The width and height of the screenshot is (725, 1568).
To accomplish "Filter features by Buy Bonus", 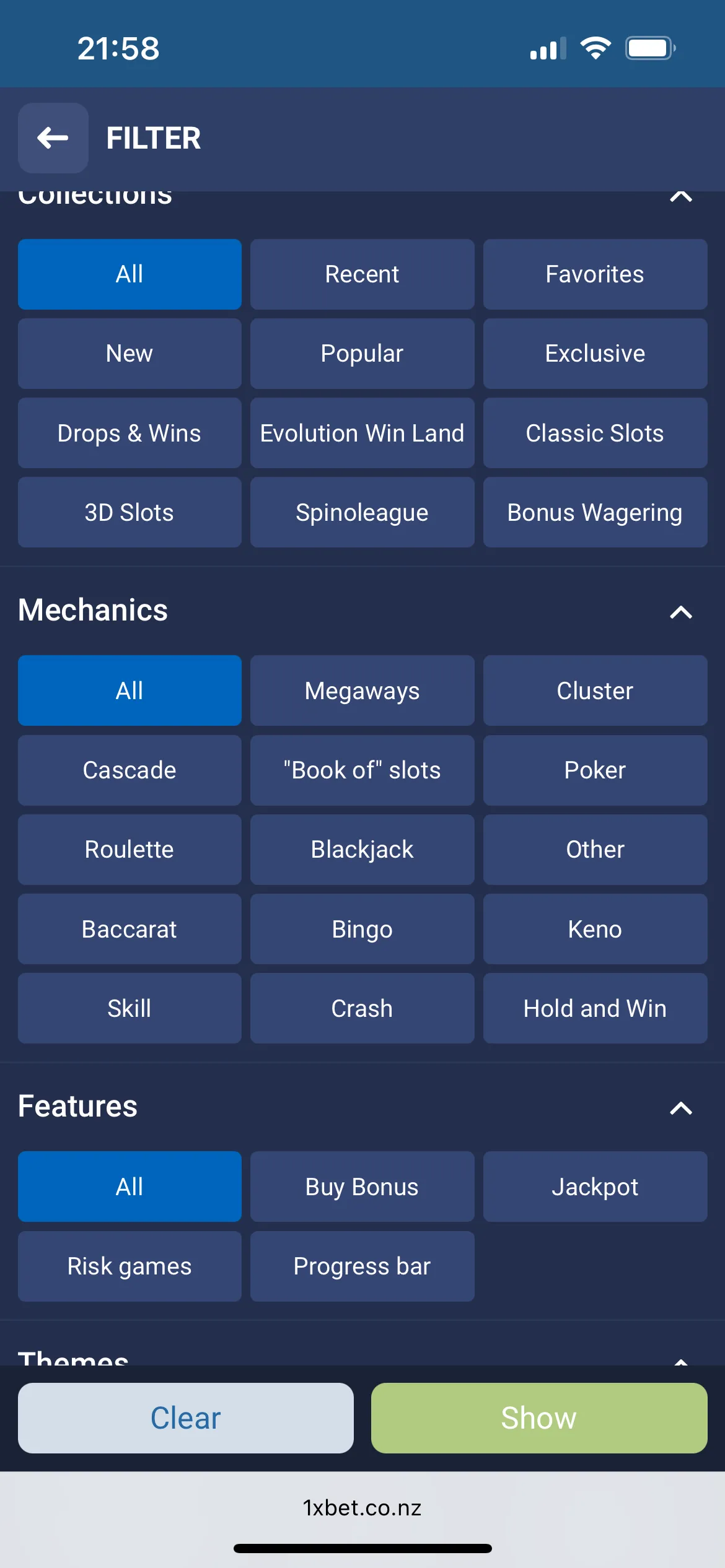I will (x=362, y=1187).
